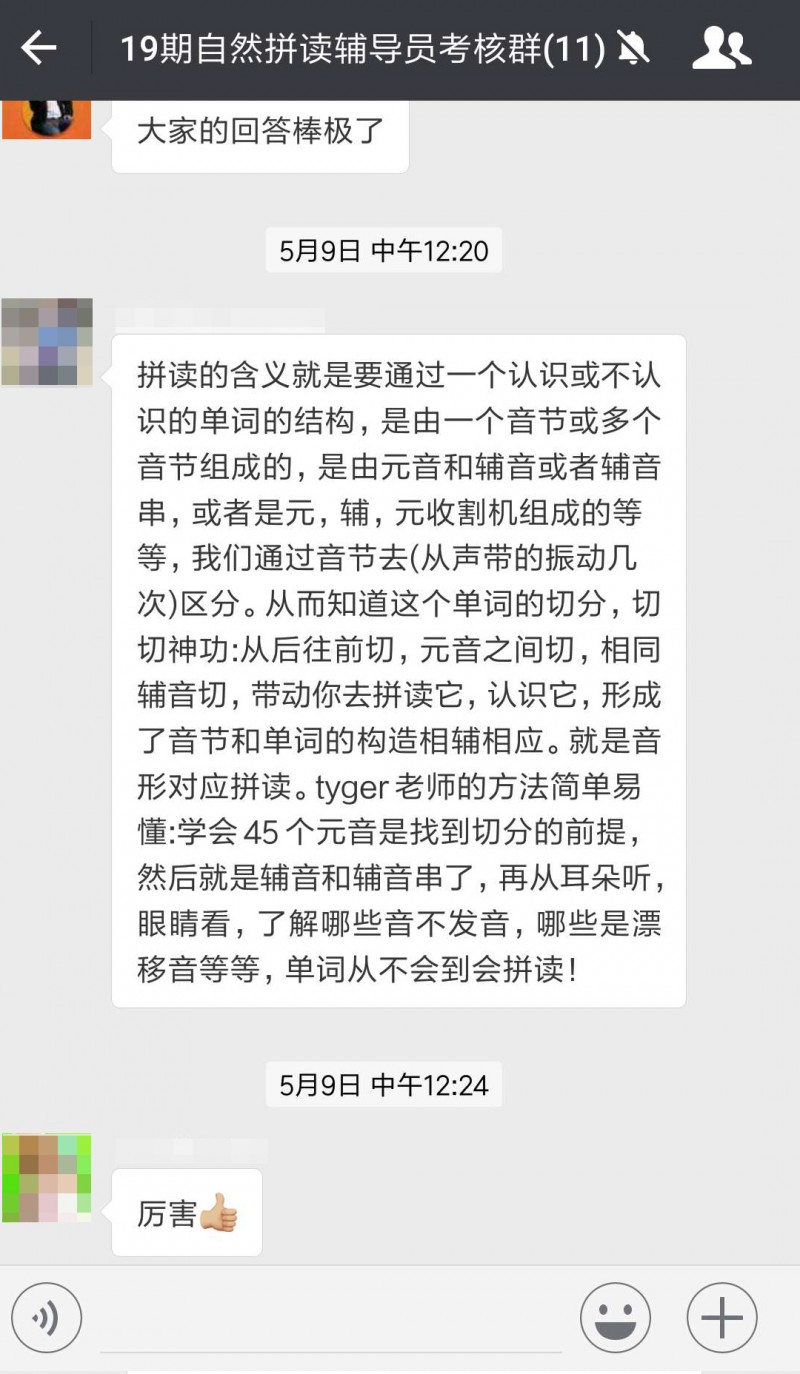Image resolution: width=800 pixels, height=1374 pixels.
Task: Open group members info icon
Action: click(721, 47)
